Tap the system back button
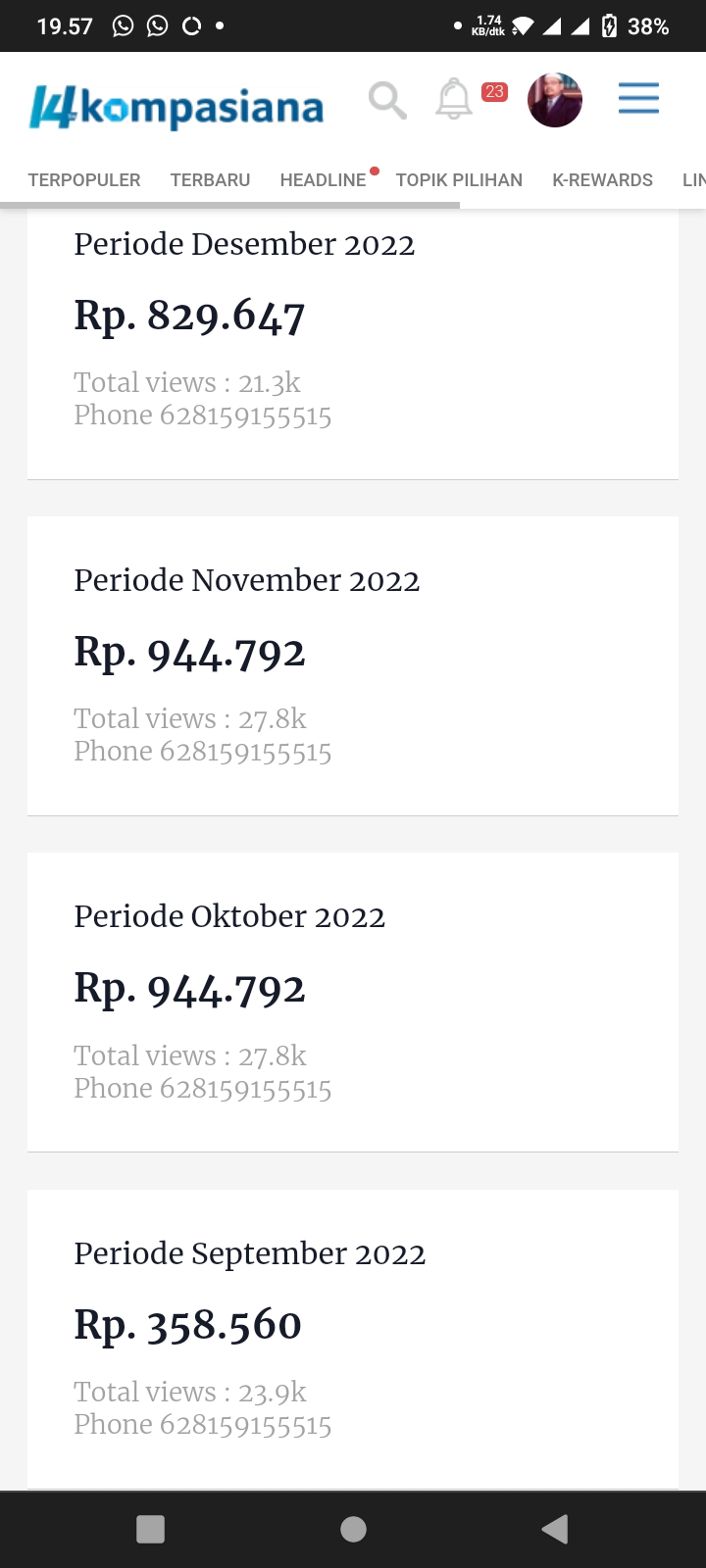The height and width of the screenshot is (1568, 706). click(555, 1529)
